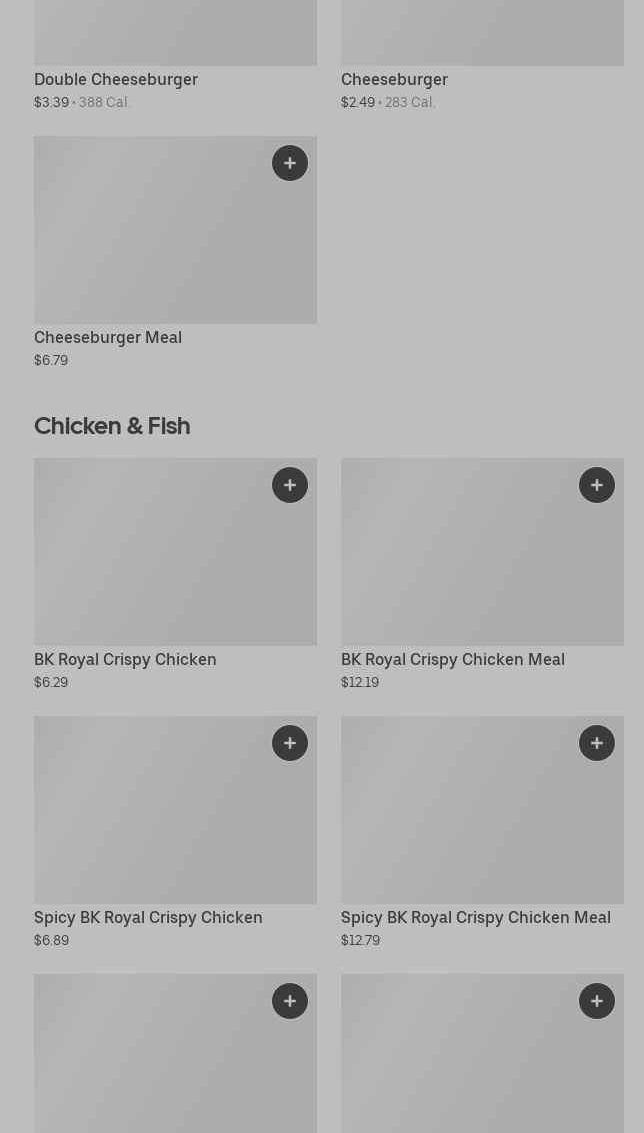Open the Double Cheeseburger item
The height and width of the screenshot is (1133, 644).
tap(175, 56)
